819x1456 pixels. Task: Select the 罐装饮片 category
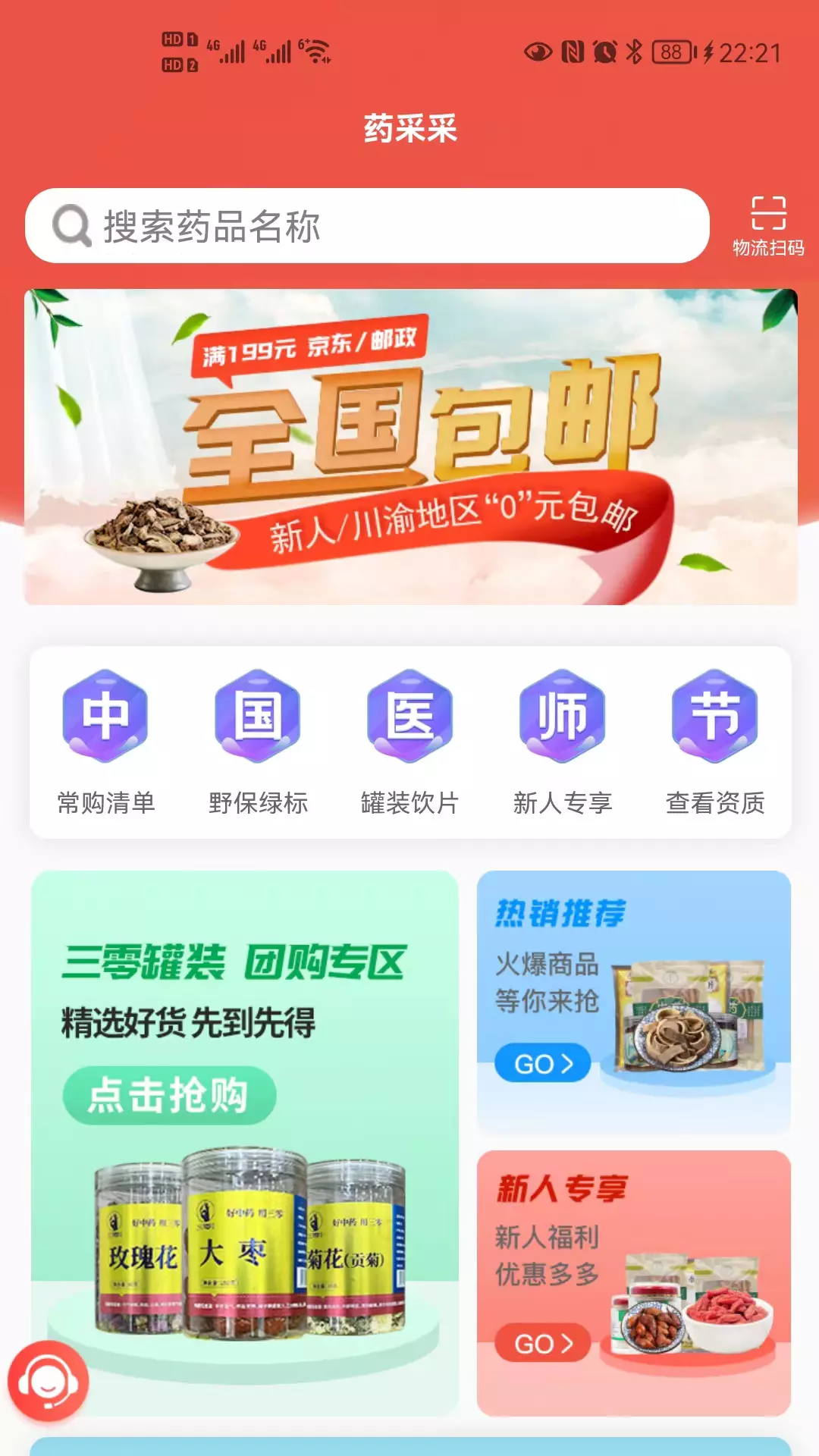409,742
